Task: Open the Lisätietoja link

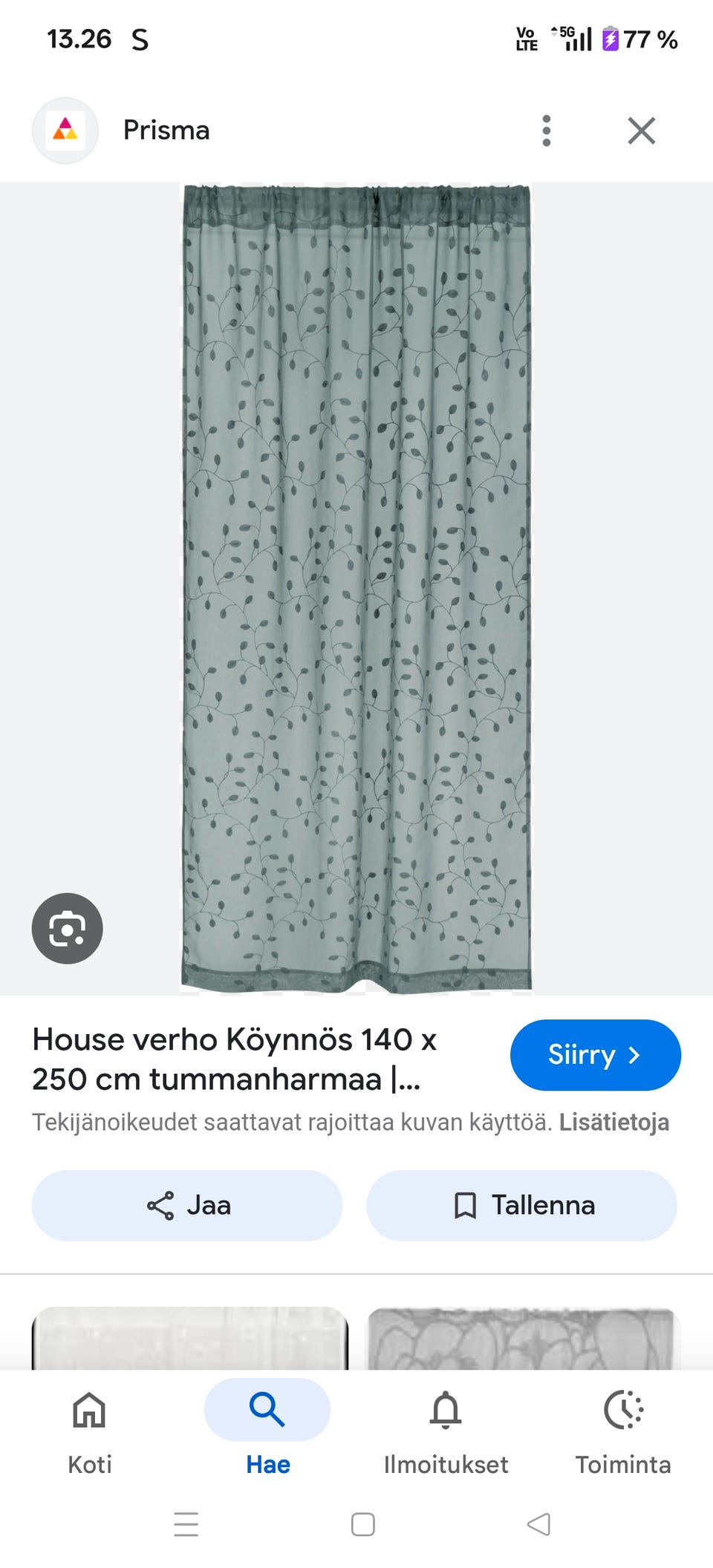Action: tap(615, 1123)
